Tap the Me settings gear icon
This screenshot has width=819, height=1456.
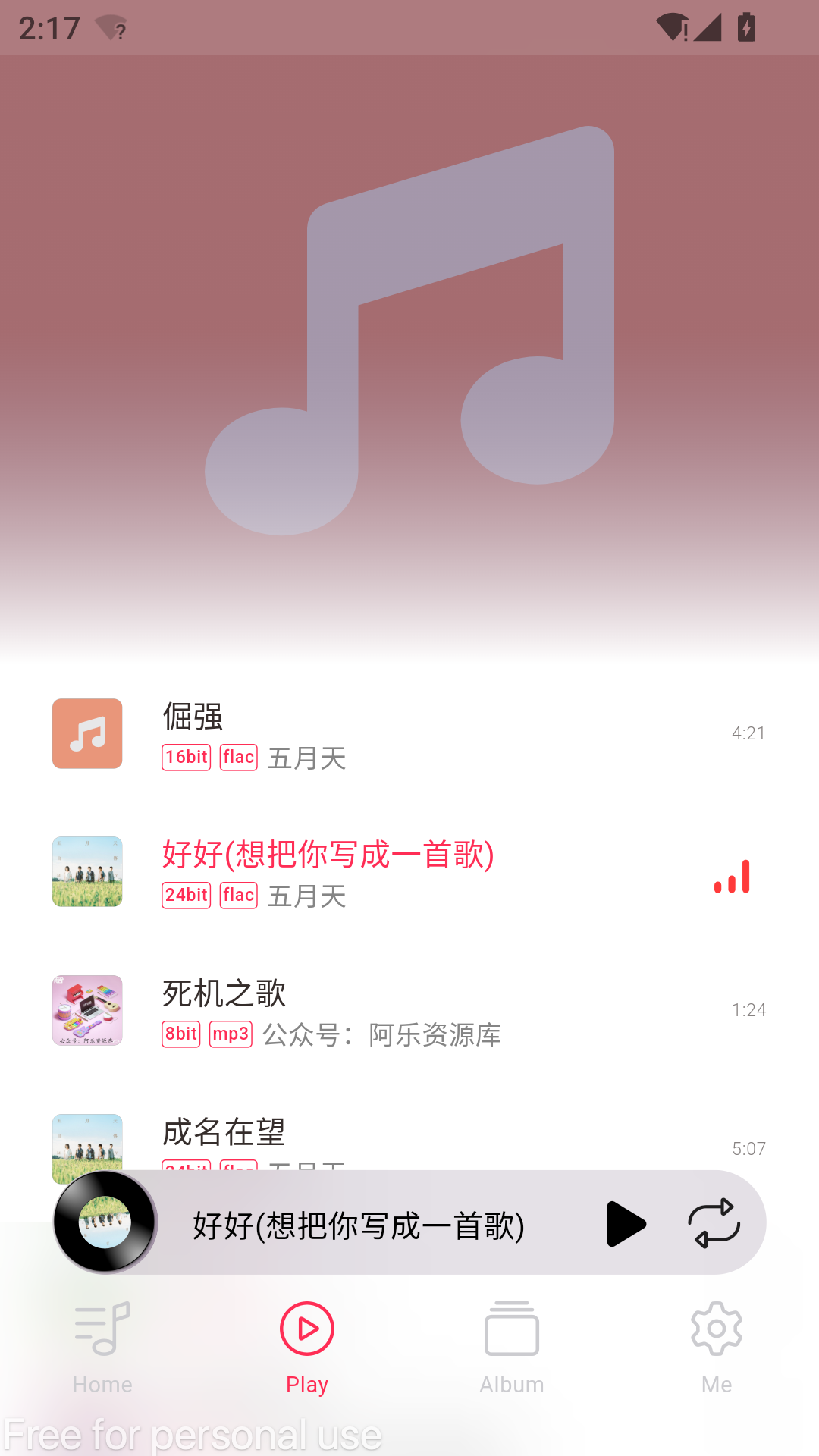tap(716, 1329)
